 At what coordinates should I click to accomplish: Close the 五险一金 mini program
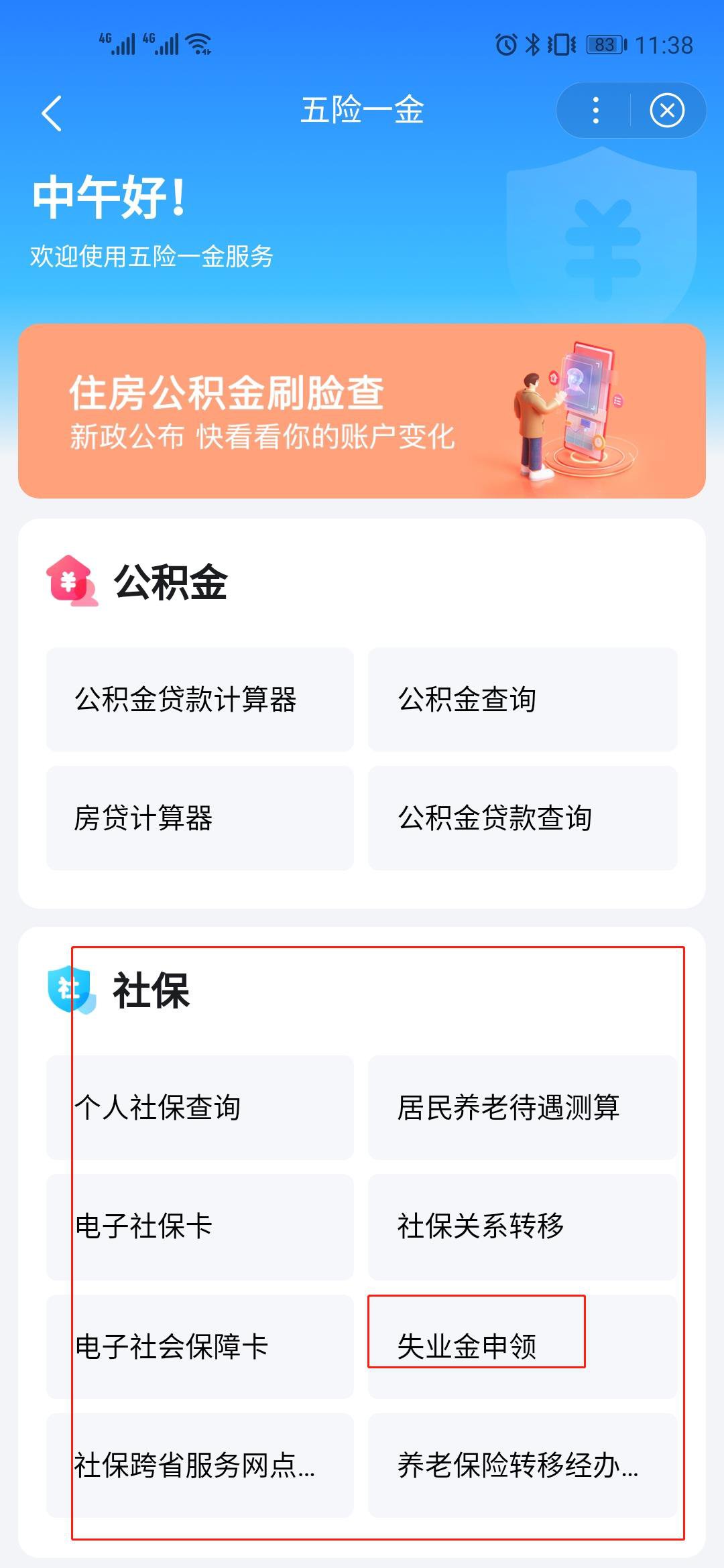667,111
